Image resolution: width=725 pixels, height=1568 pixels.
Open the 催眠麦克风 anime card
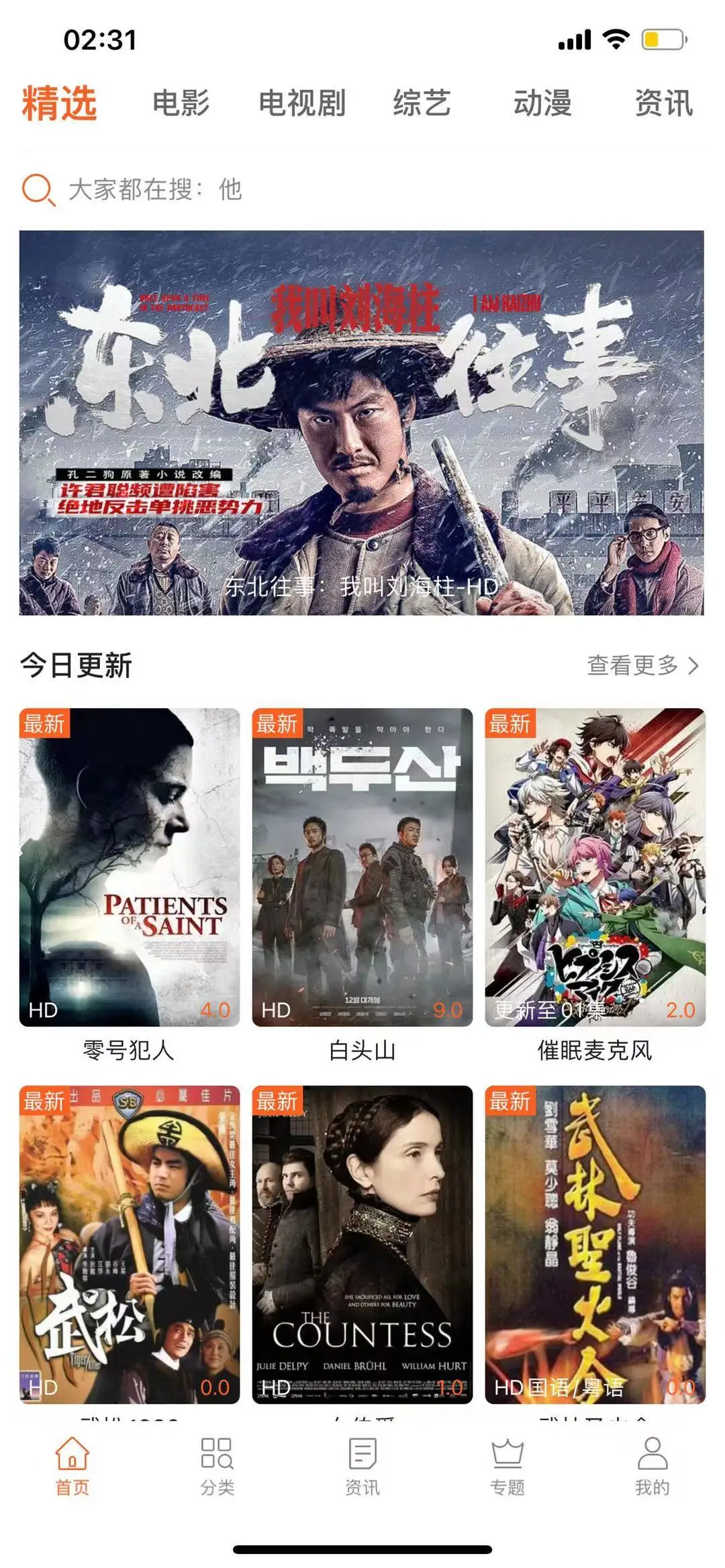coord(595,867)
